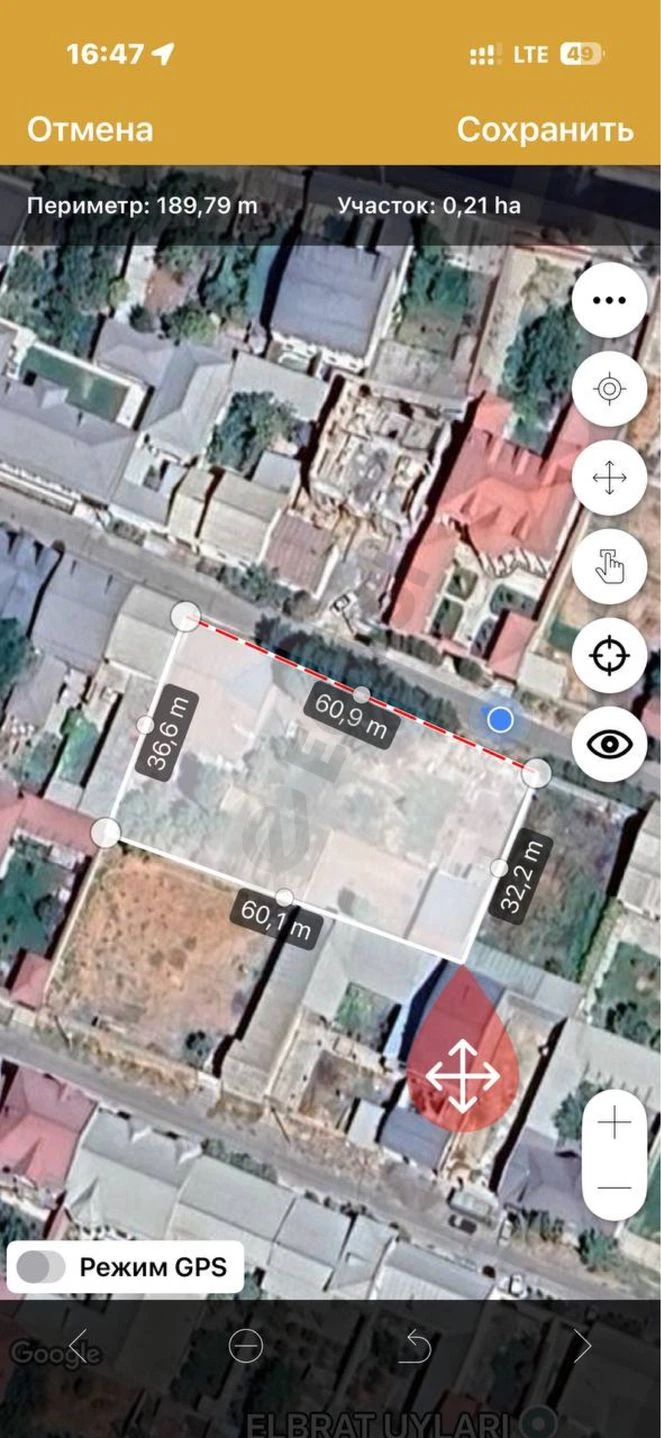This screenshot has height=1438, width=661.
Task: Remove point with the circled minus
Action: (245, 1346)
